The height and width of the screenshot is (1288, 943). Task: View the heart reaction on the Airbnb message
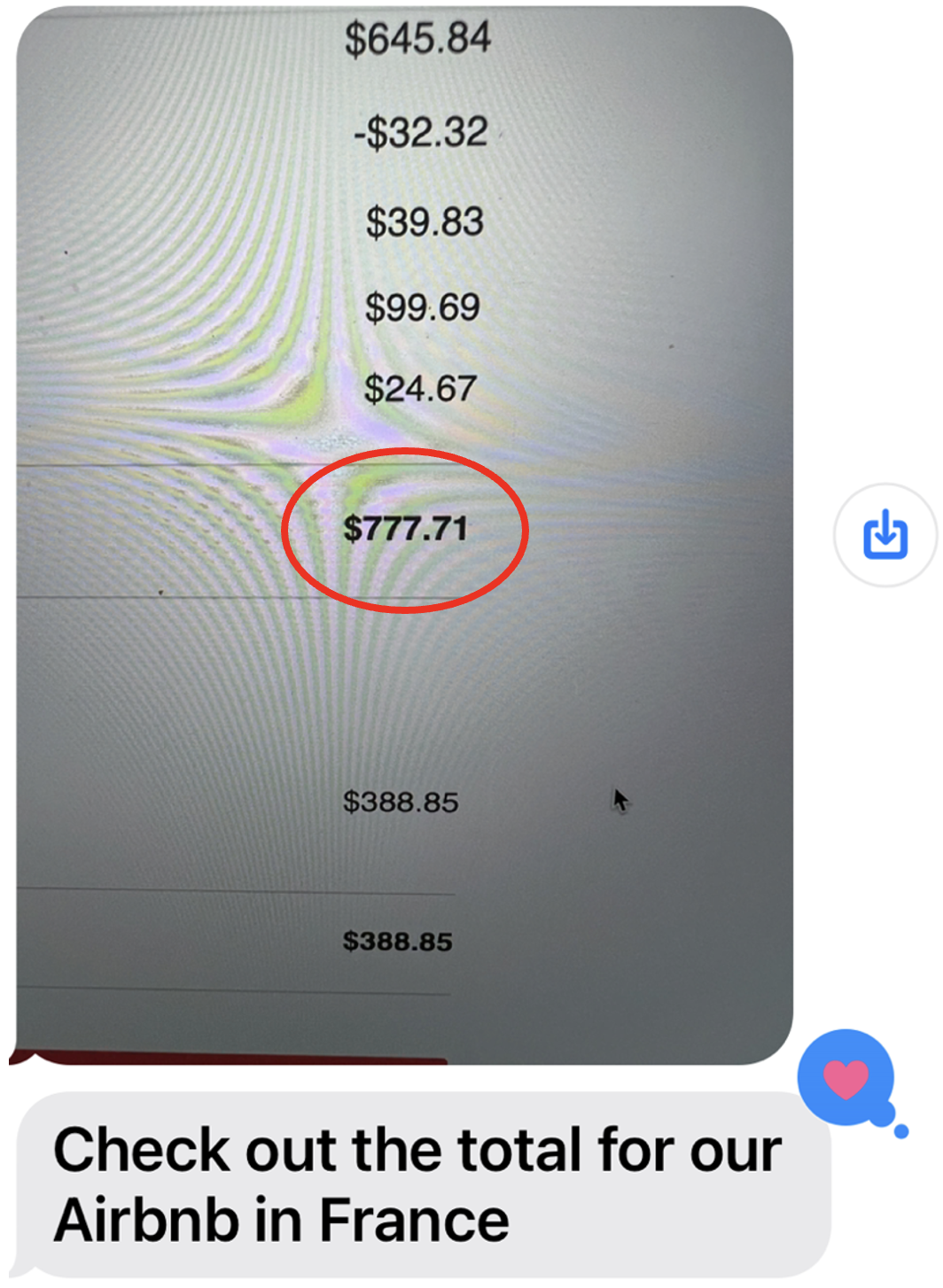(846, 1078)
